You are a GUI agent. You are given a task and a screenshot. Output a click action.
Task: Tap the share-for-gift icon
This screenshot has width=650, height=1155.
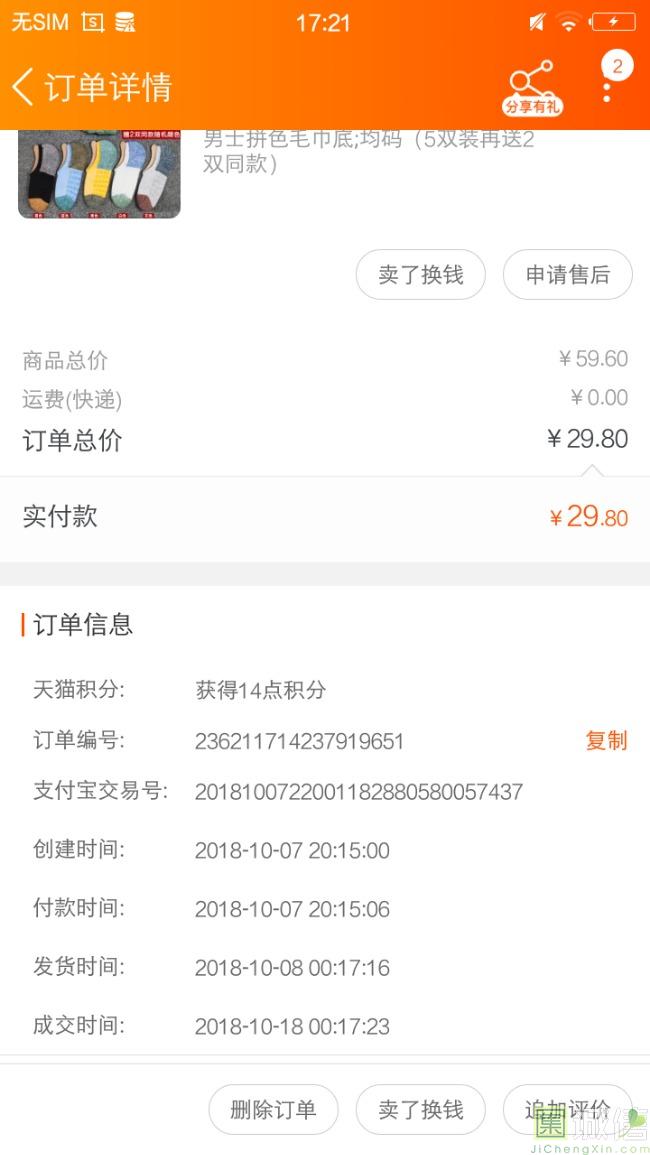(x=531, y=88)
